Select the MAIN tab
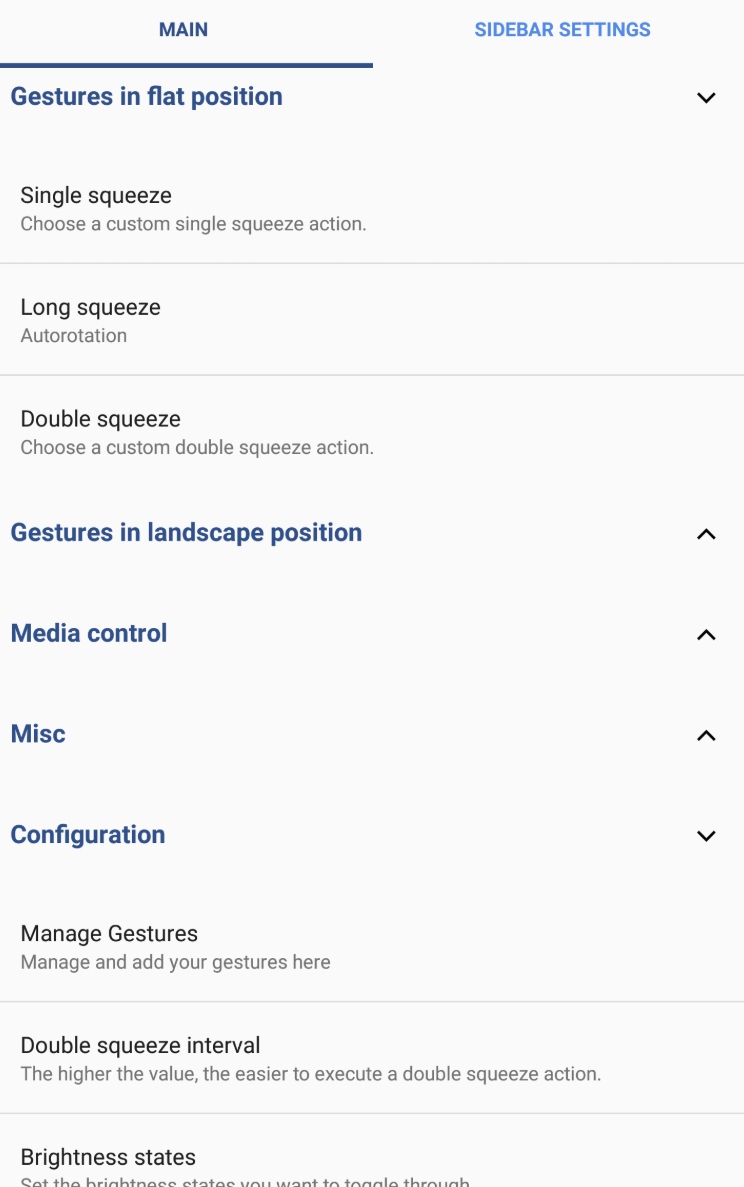Screen dimensions: 744x1187 (185, 29)
